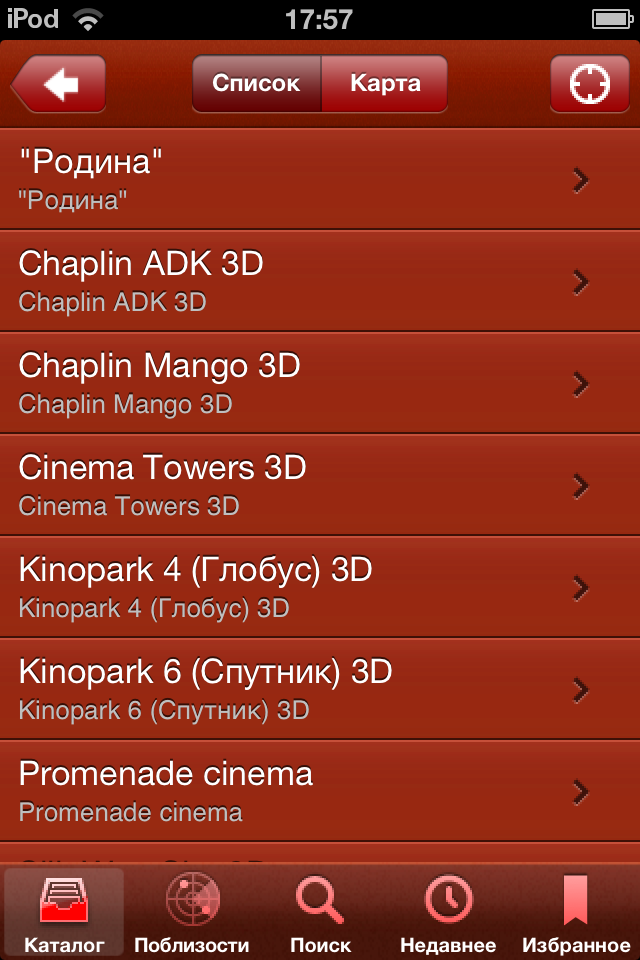Show the Недавнее recent tab
The height and width of the screenshot is (960, 640).
(x=448, y=912)
